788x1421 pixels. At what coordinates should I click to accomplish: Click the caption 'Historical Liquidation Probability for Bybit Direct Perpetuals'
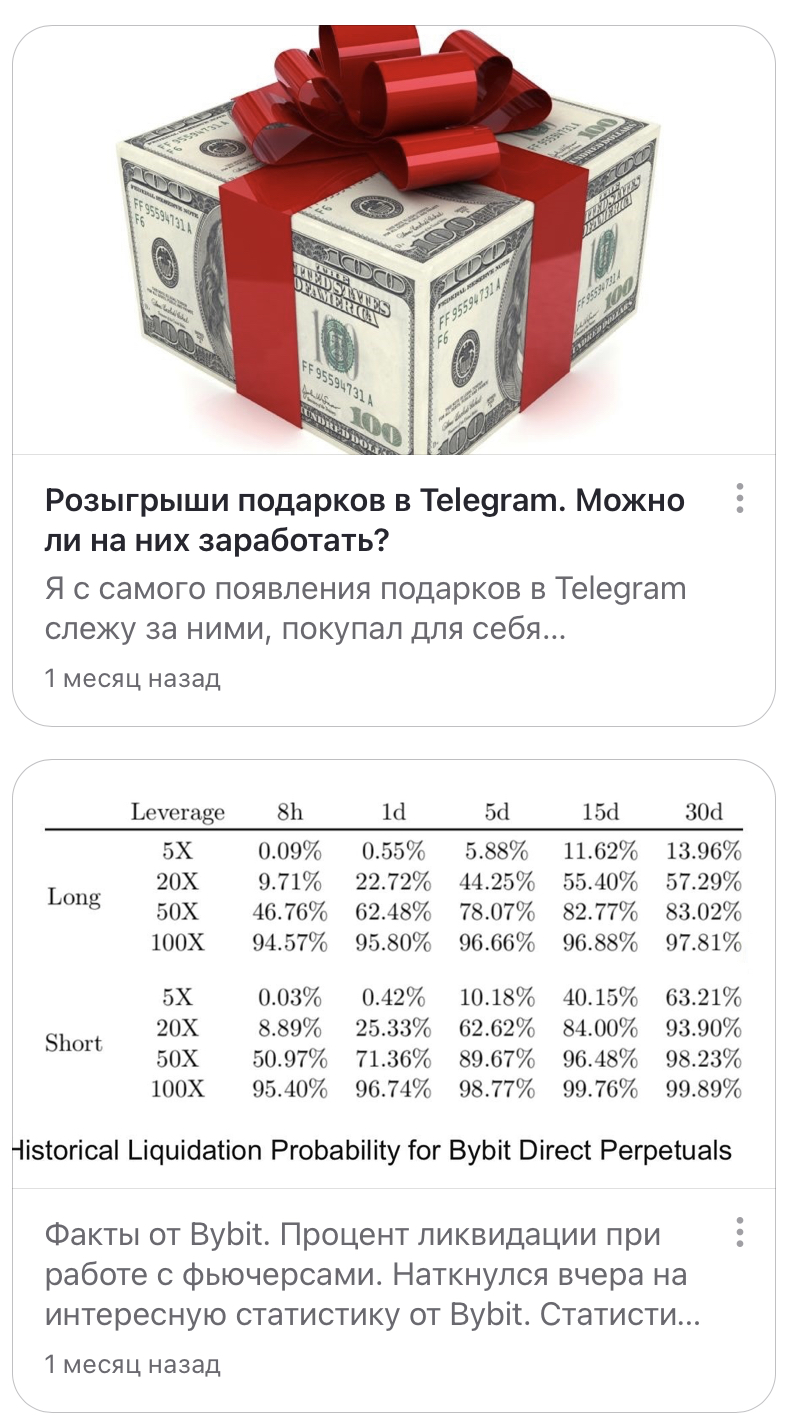[369, 1151]
